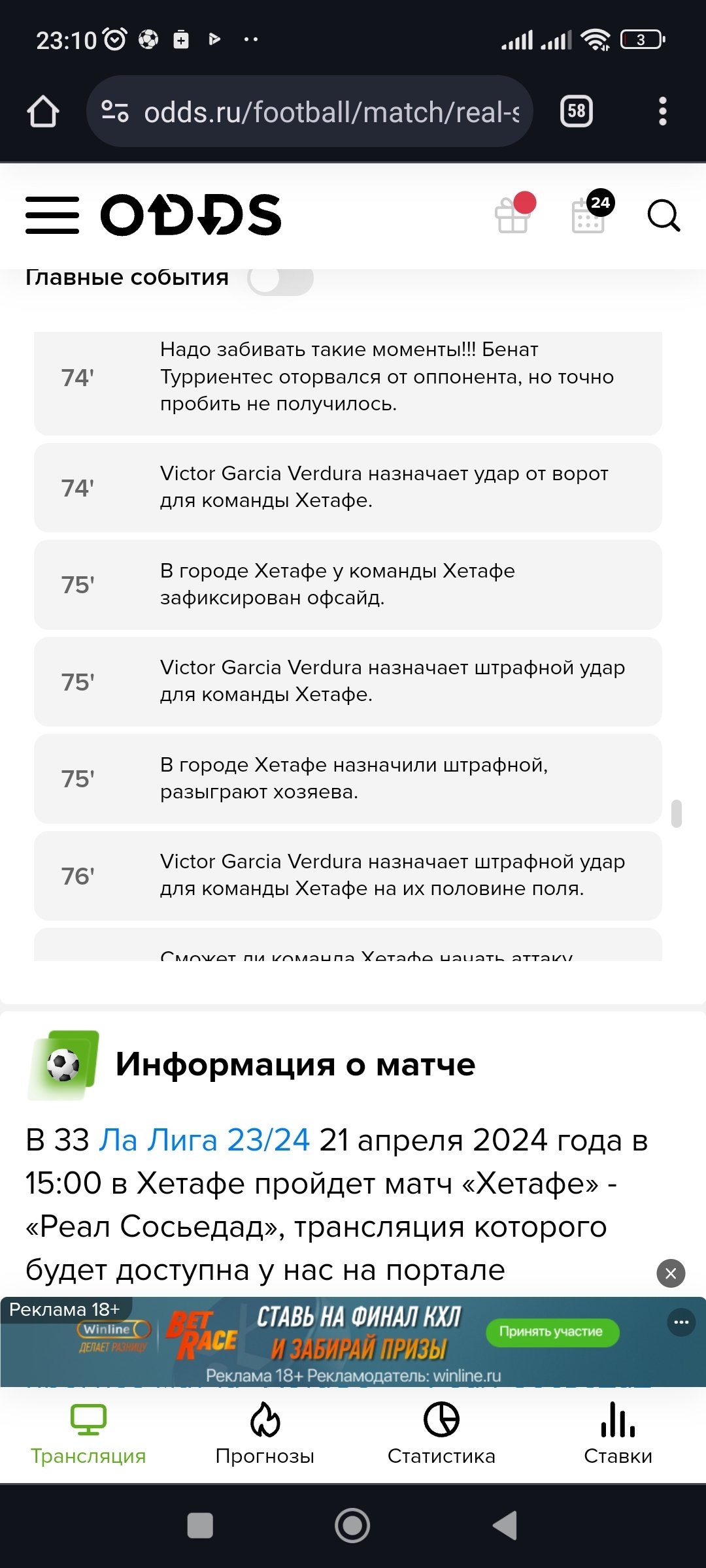Open the browser tab switcher
Viewport: 706px width, 1568px height.
tap(576, 111)
